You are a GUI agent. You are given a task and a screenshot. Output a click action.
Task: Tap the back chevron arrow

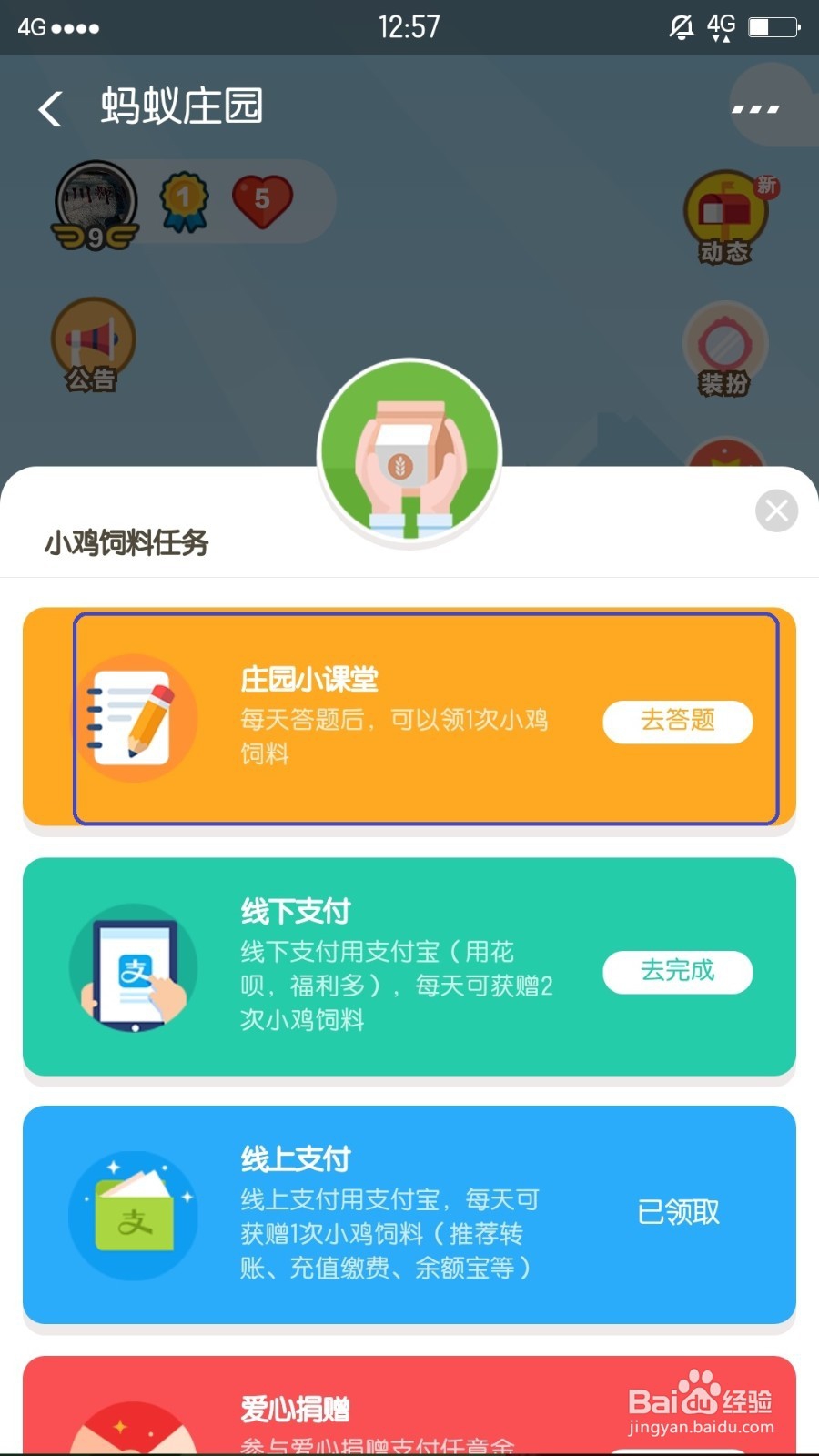(x=50, y=107)
